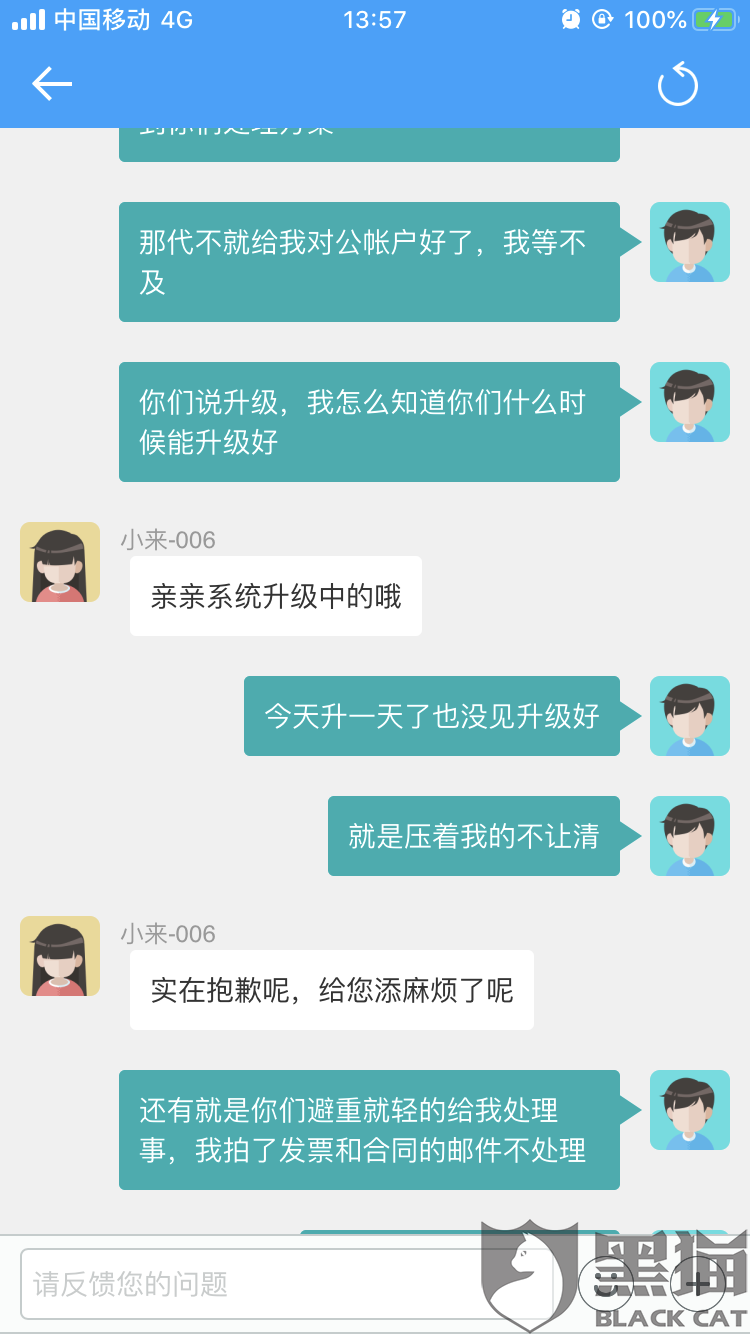Open the emoji smiley picker beside input
Screen dimensions: 750x1334
[x=606, y=1282]
